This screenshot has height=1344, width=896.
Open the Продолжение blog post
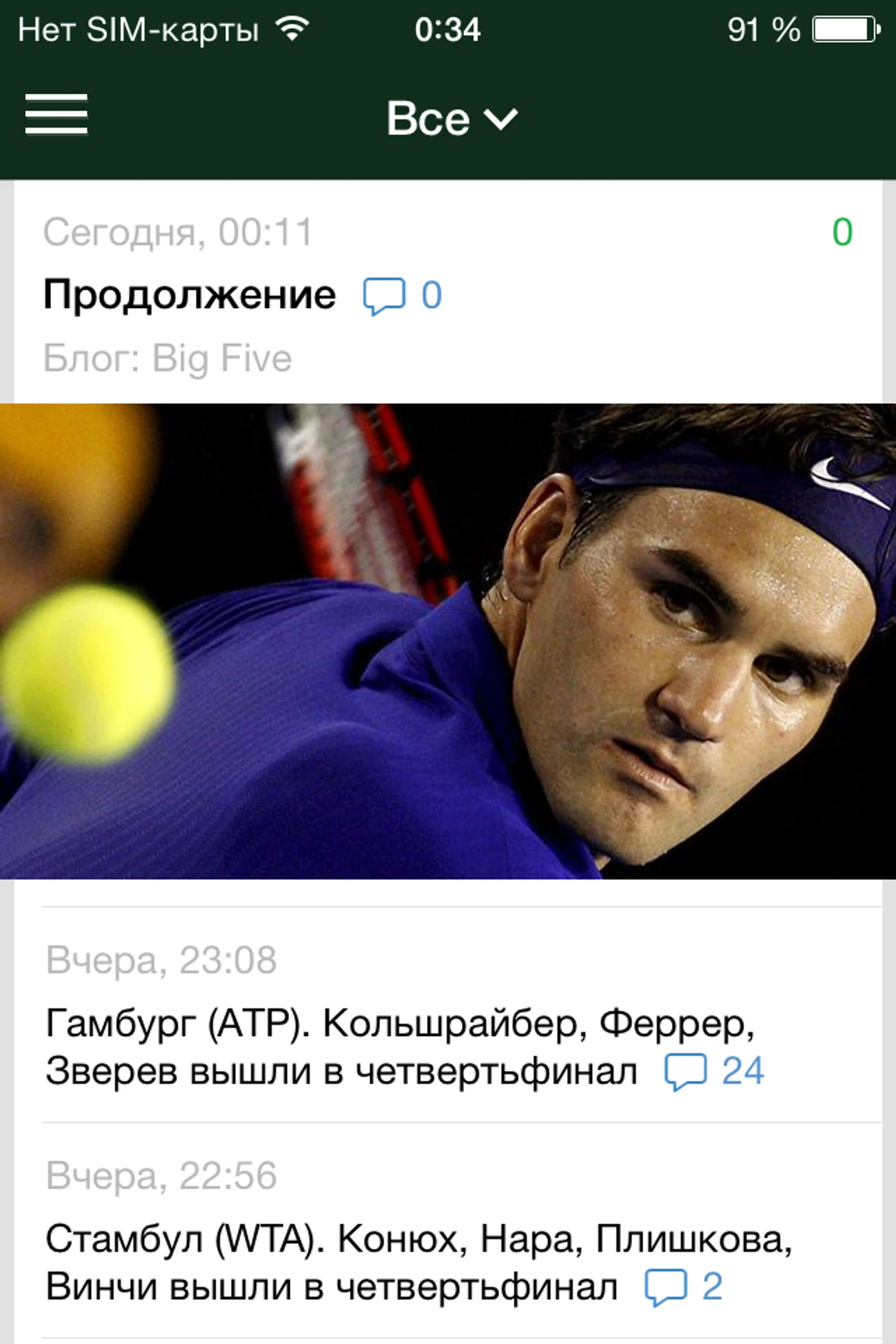click(190, 295)
